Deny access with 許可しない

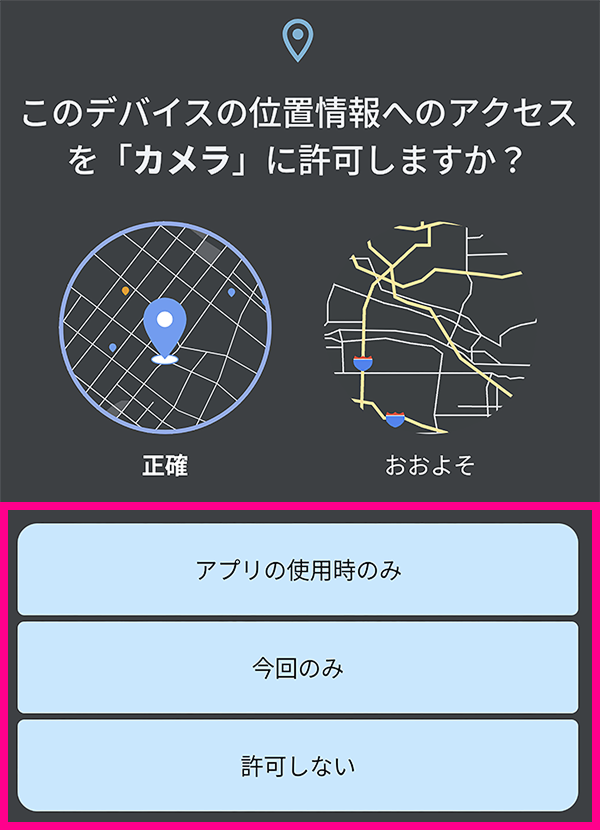(298, 766)
